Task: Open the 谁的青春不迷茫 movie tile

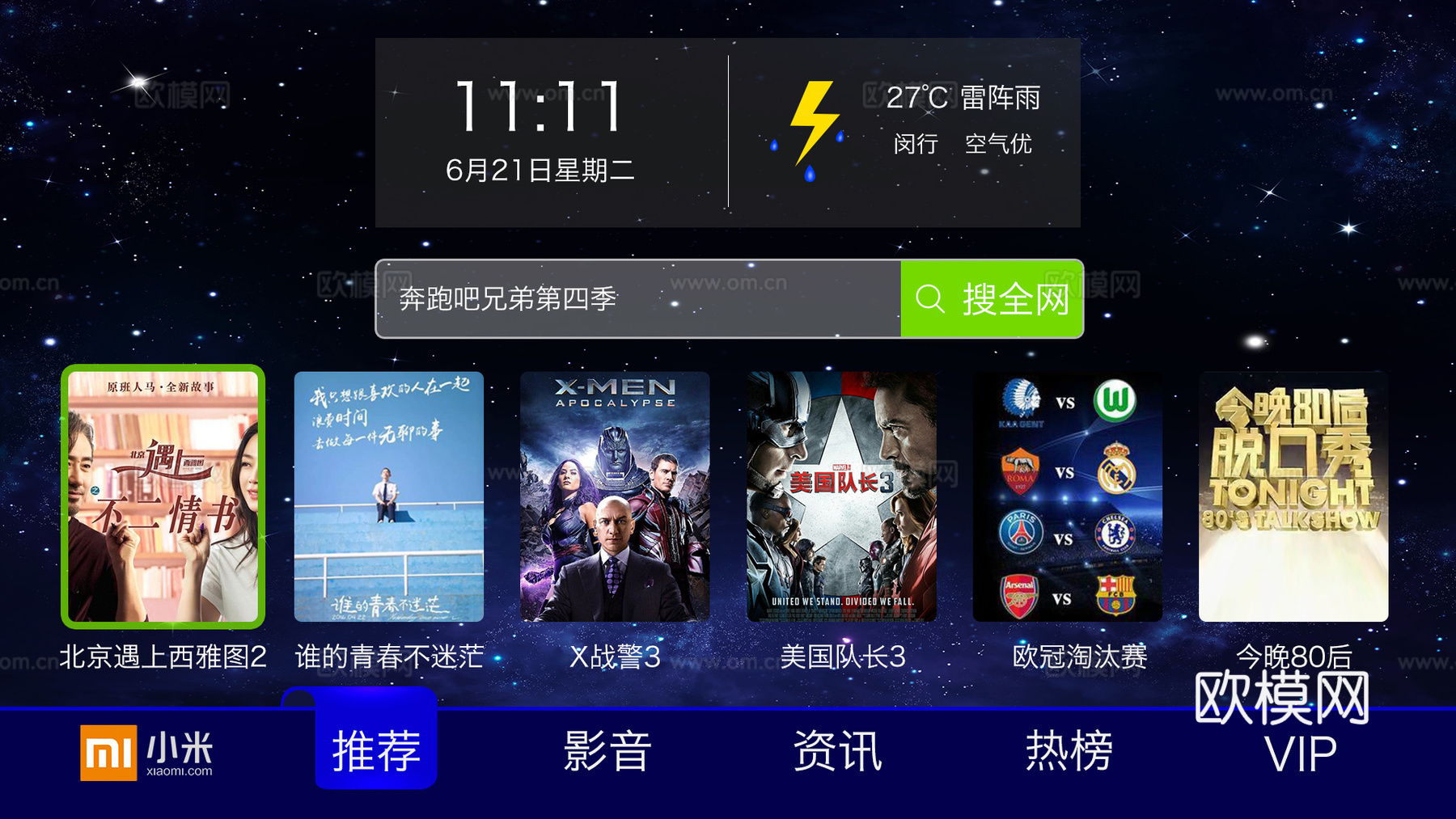Action: (389, 496)
